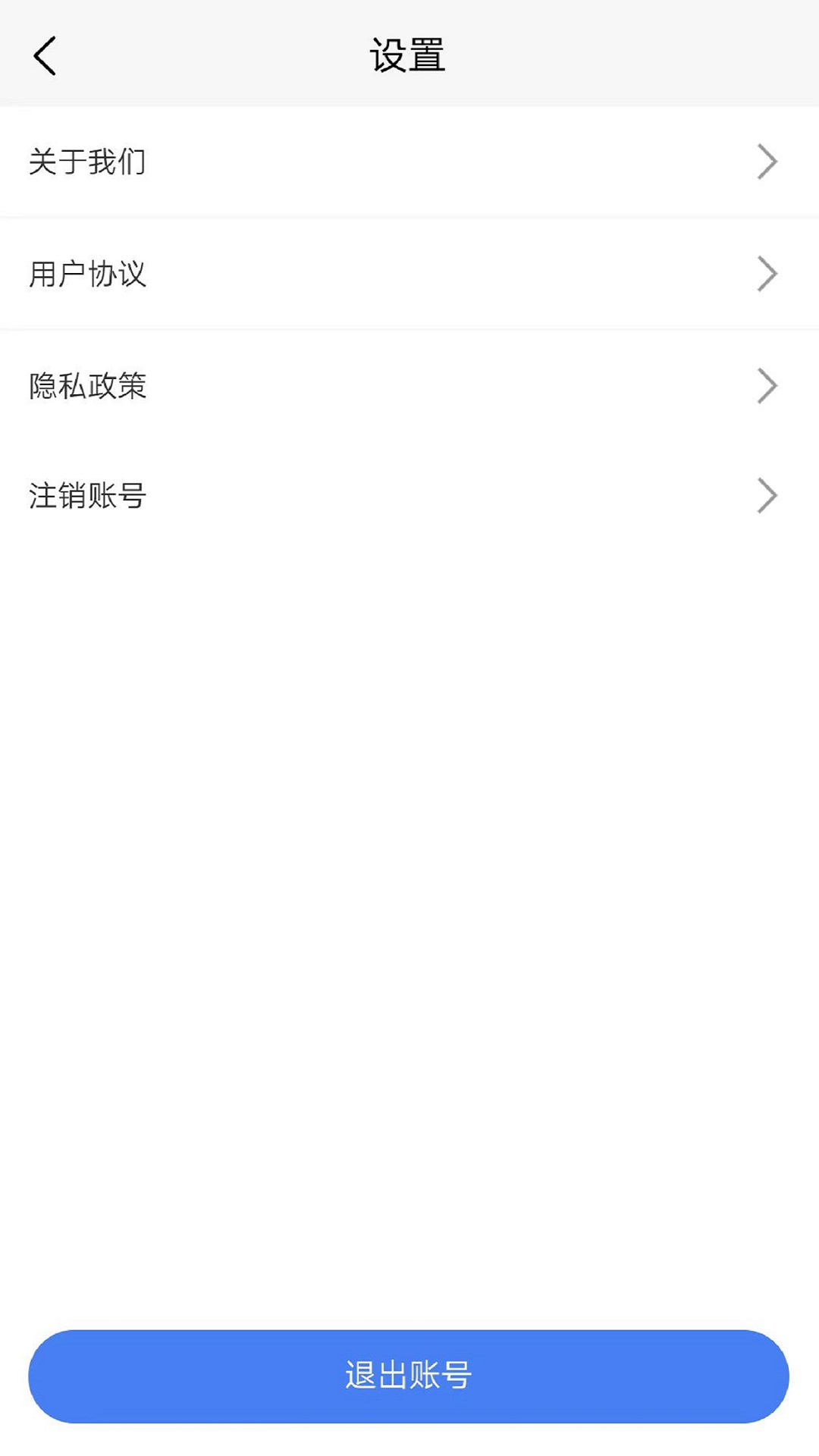Select the 注销账号 list item
Viewport: 819px width, 1456px height.
tap(409, 495)
